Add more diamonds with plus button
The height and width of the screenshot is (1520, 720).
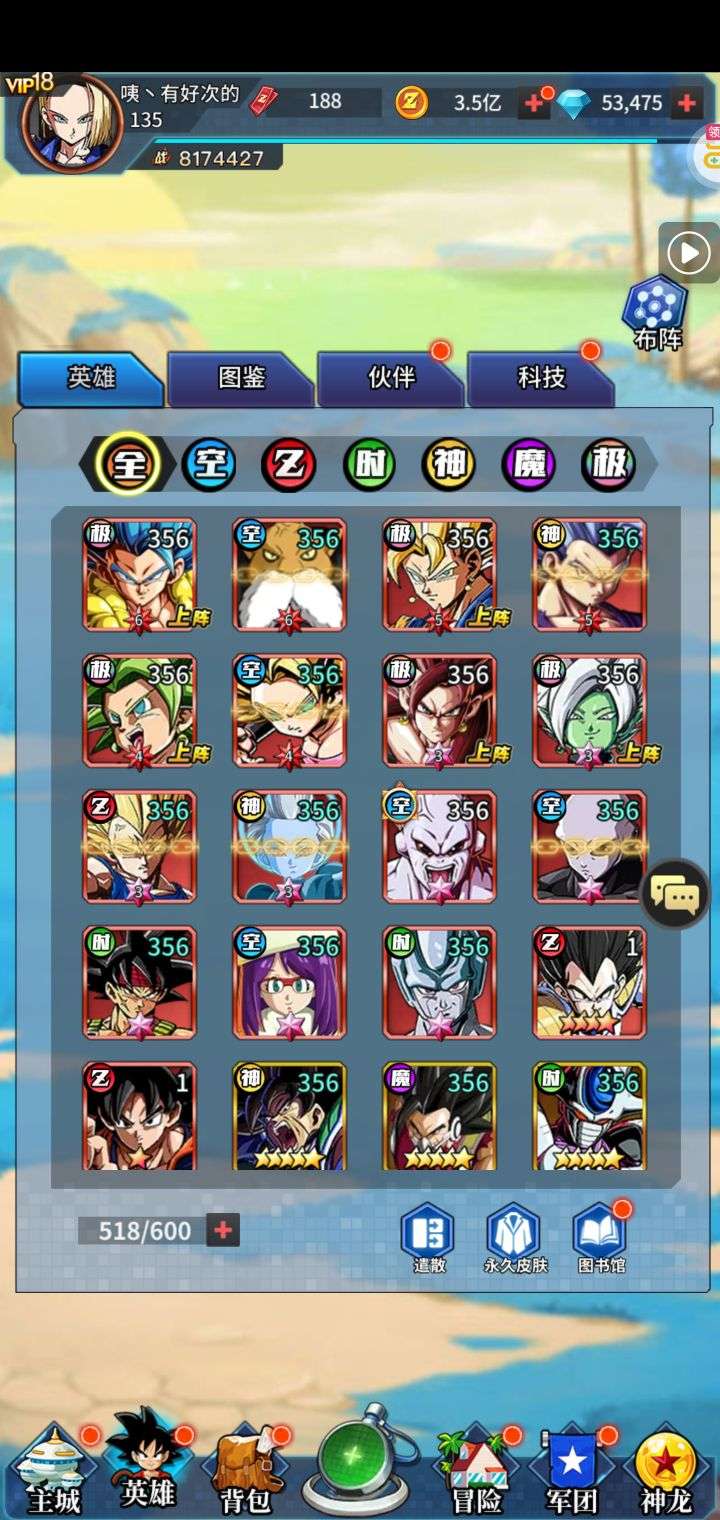(687, 103)
